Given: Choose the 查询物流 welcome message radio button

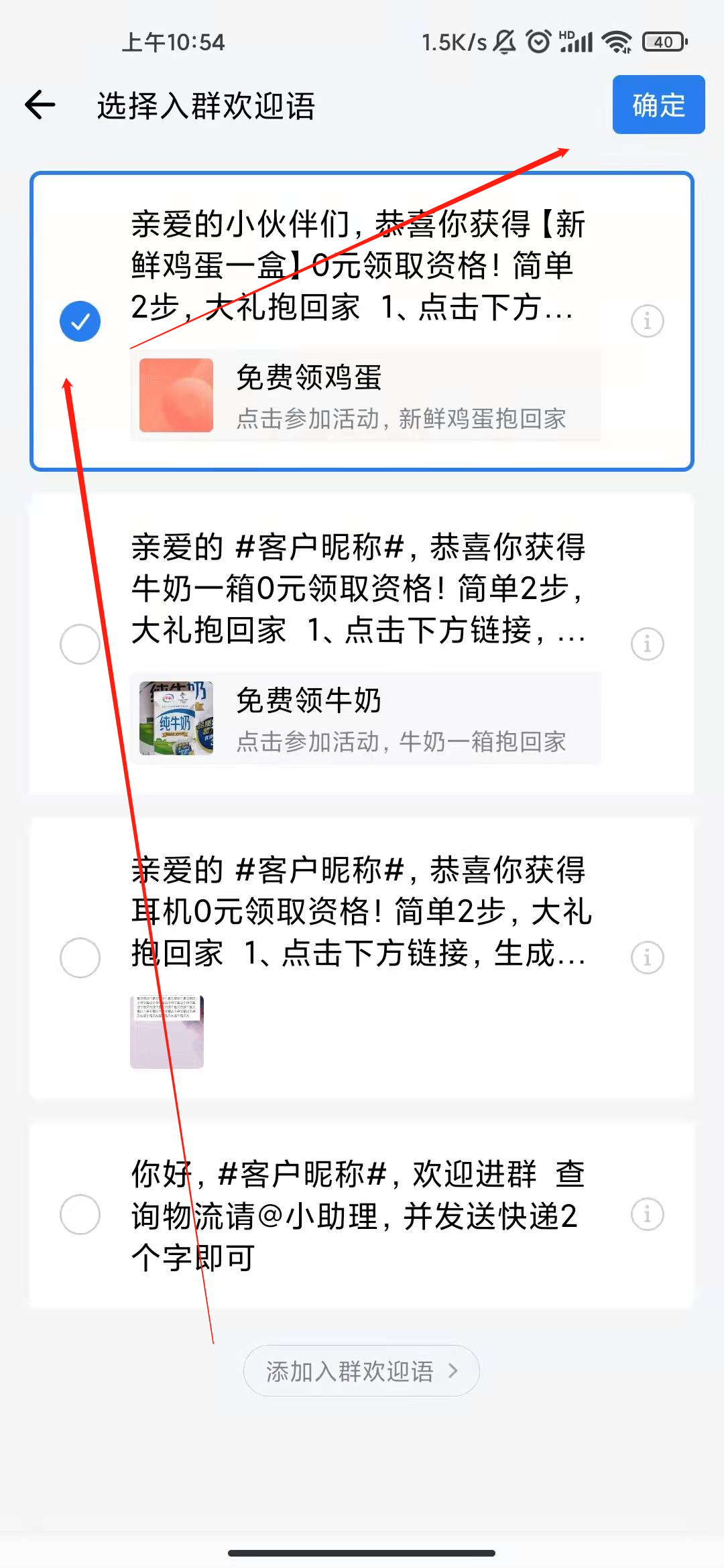Looking at the screenshot, I should [x=80, y=1214].
